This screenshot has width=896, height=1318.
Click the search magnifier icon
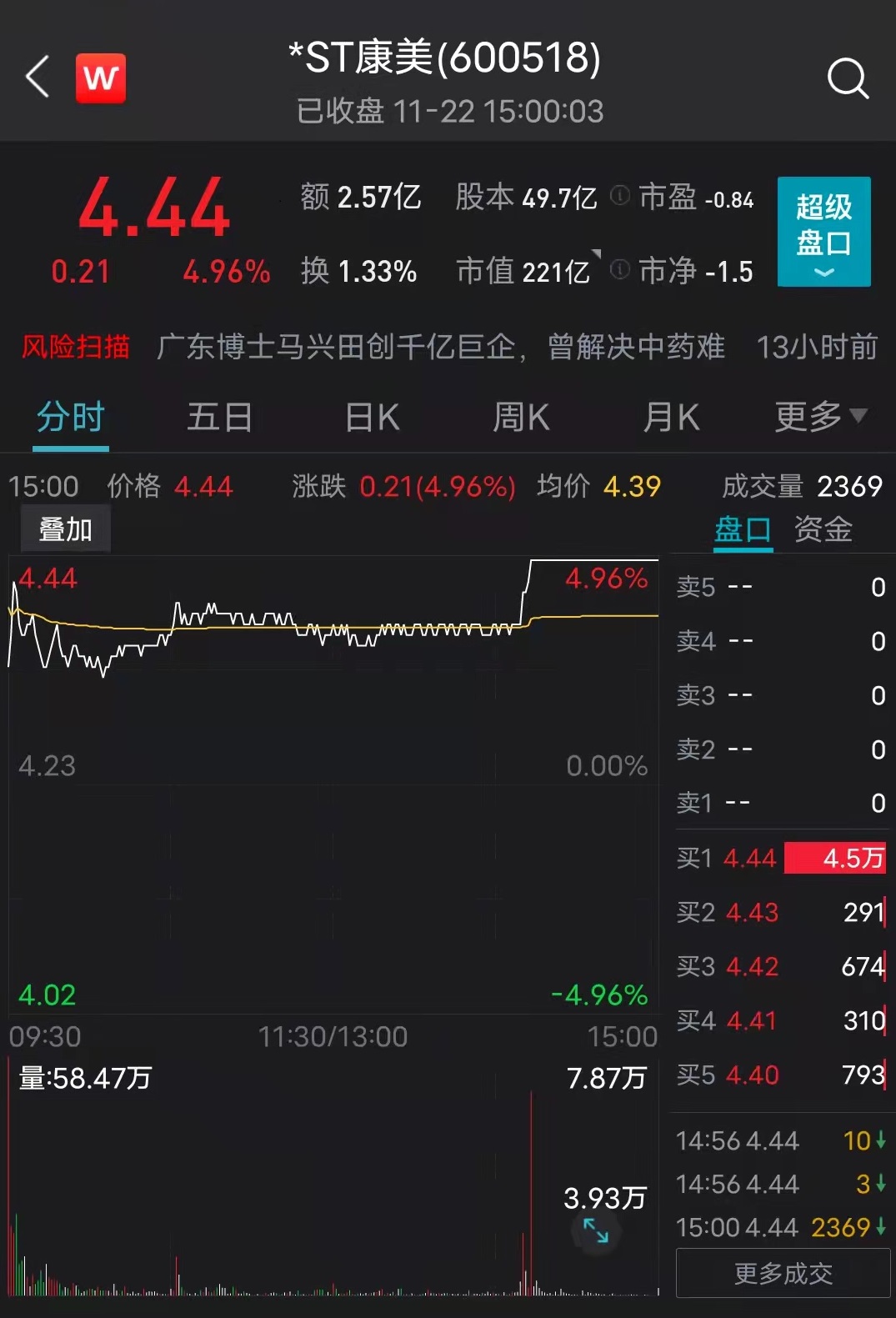848,79
